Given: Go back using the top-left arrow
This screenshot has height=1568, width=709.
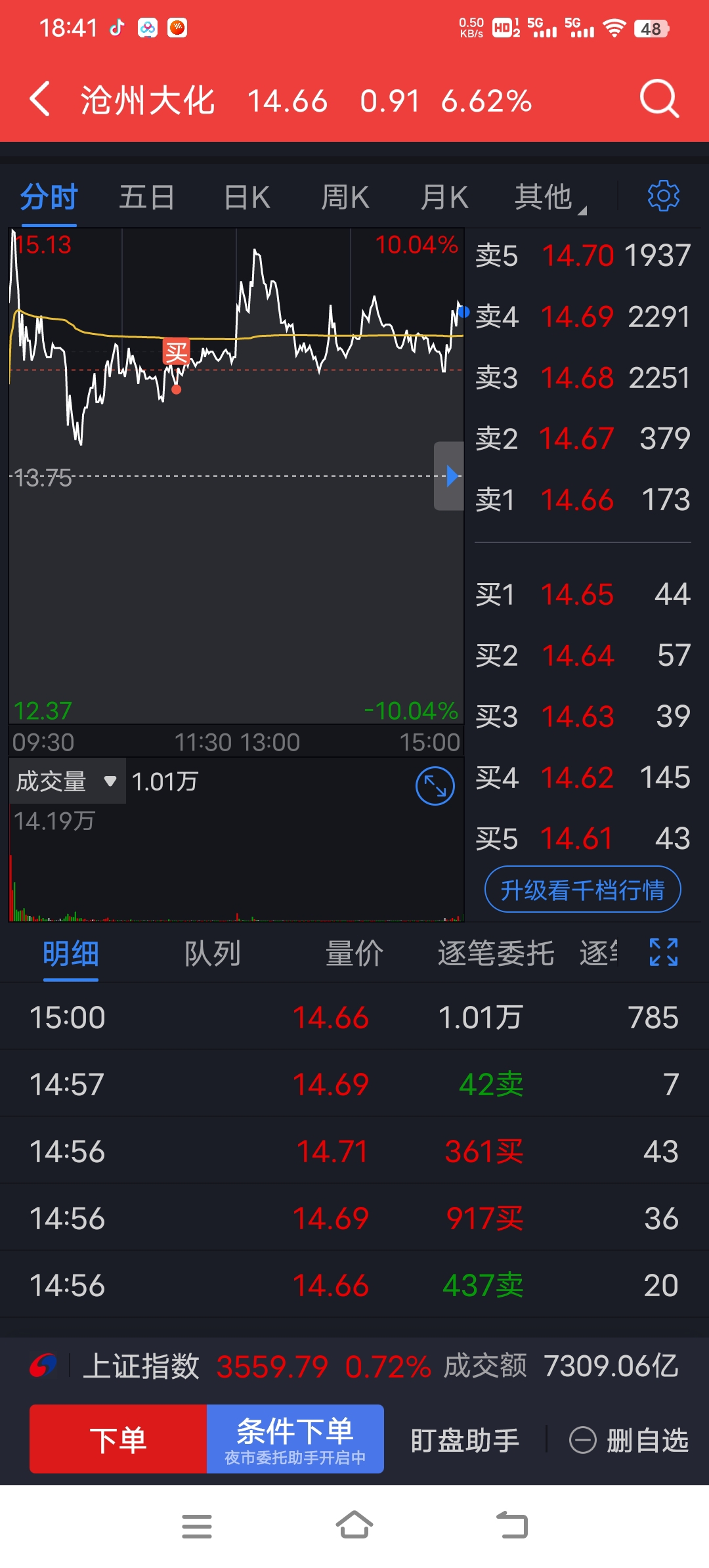Looking at the screenshot, I should [x=40, y=99].
